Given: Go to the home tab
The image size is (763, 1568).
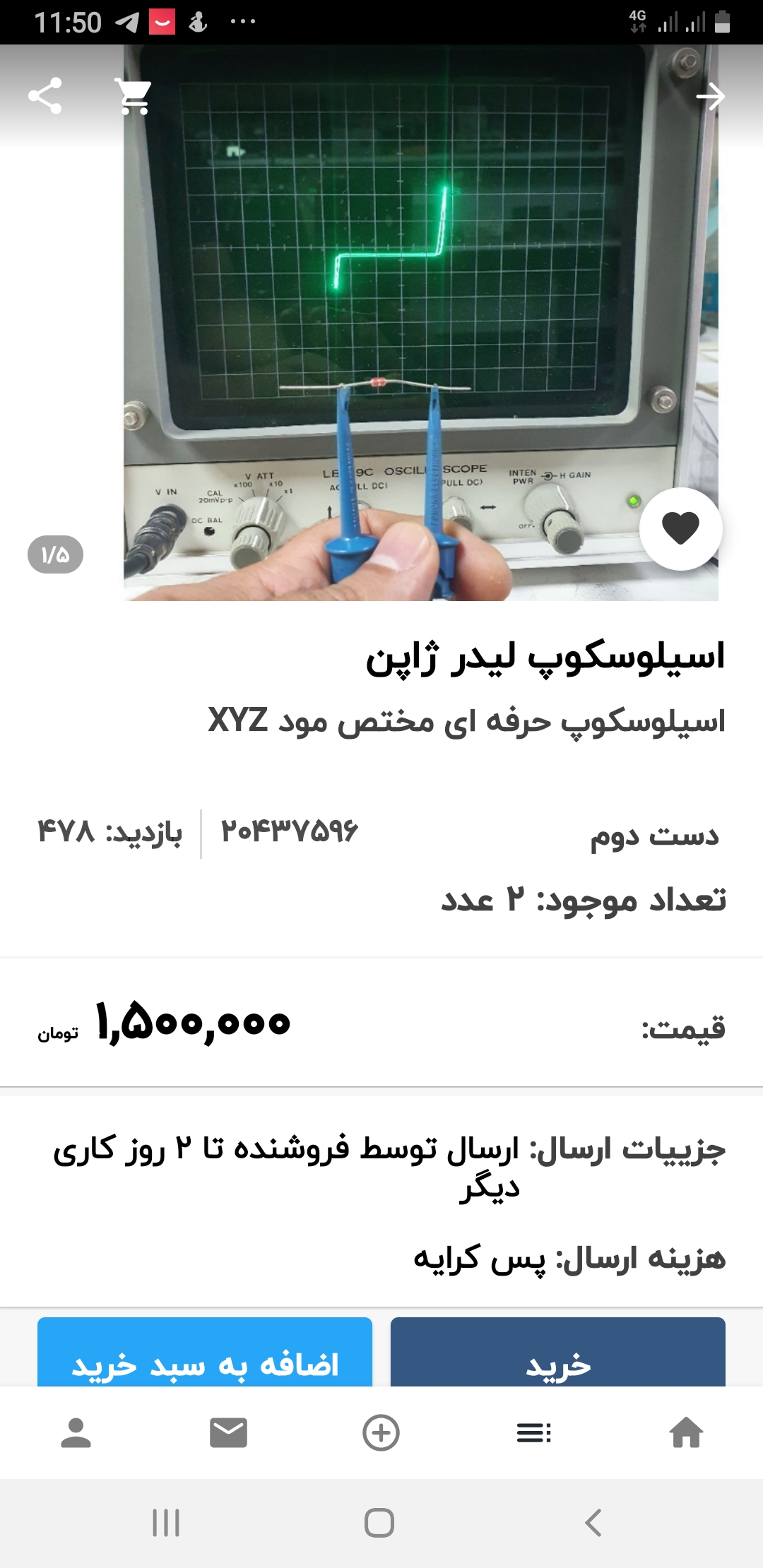Looking at the screenshot, I should [687, 1433].
